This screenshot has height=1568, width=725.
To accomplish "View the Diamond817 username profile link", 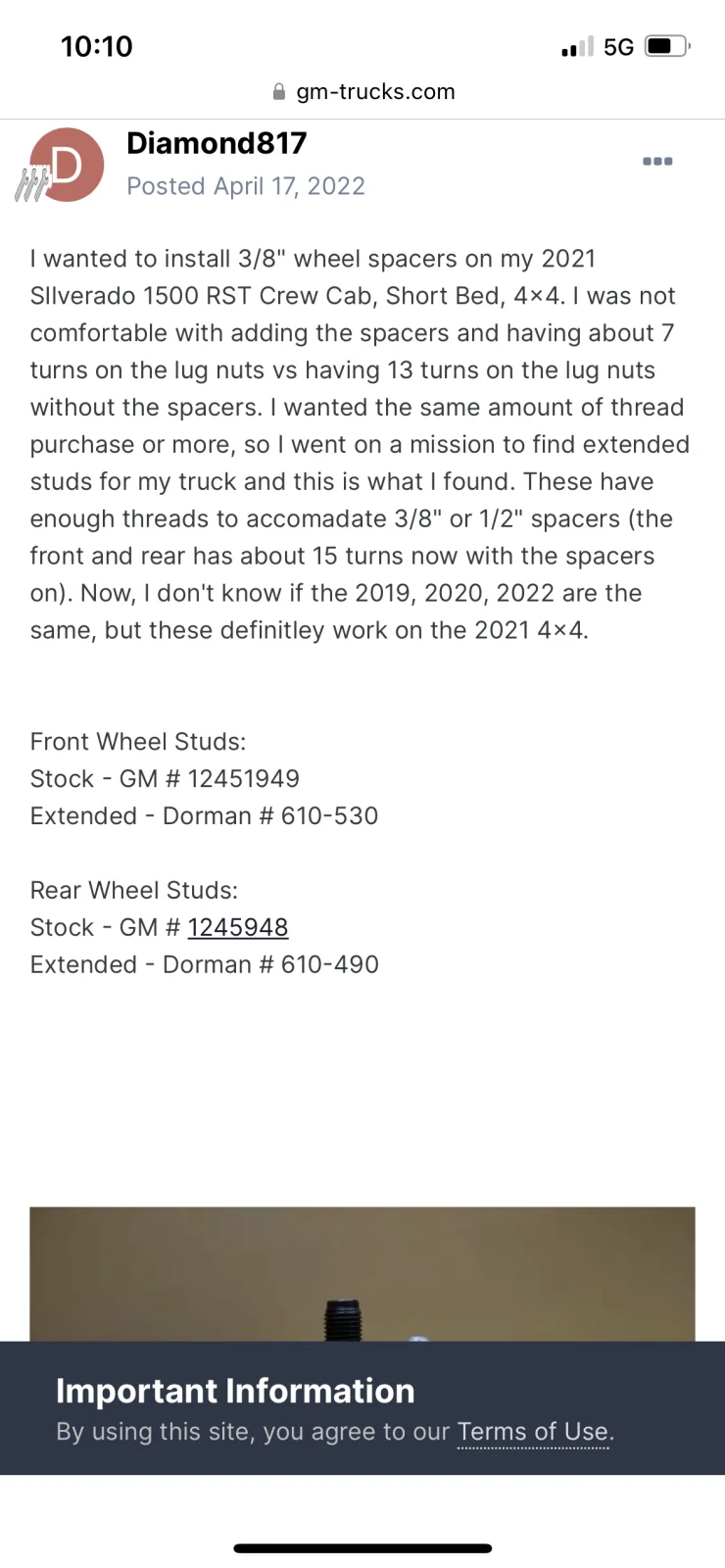I will coord(217,143).
